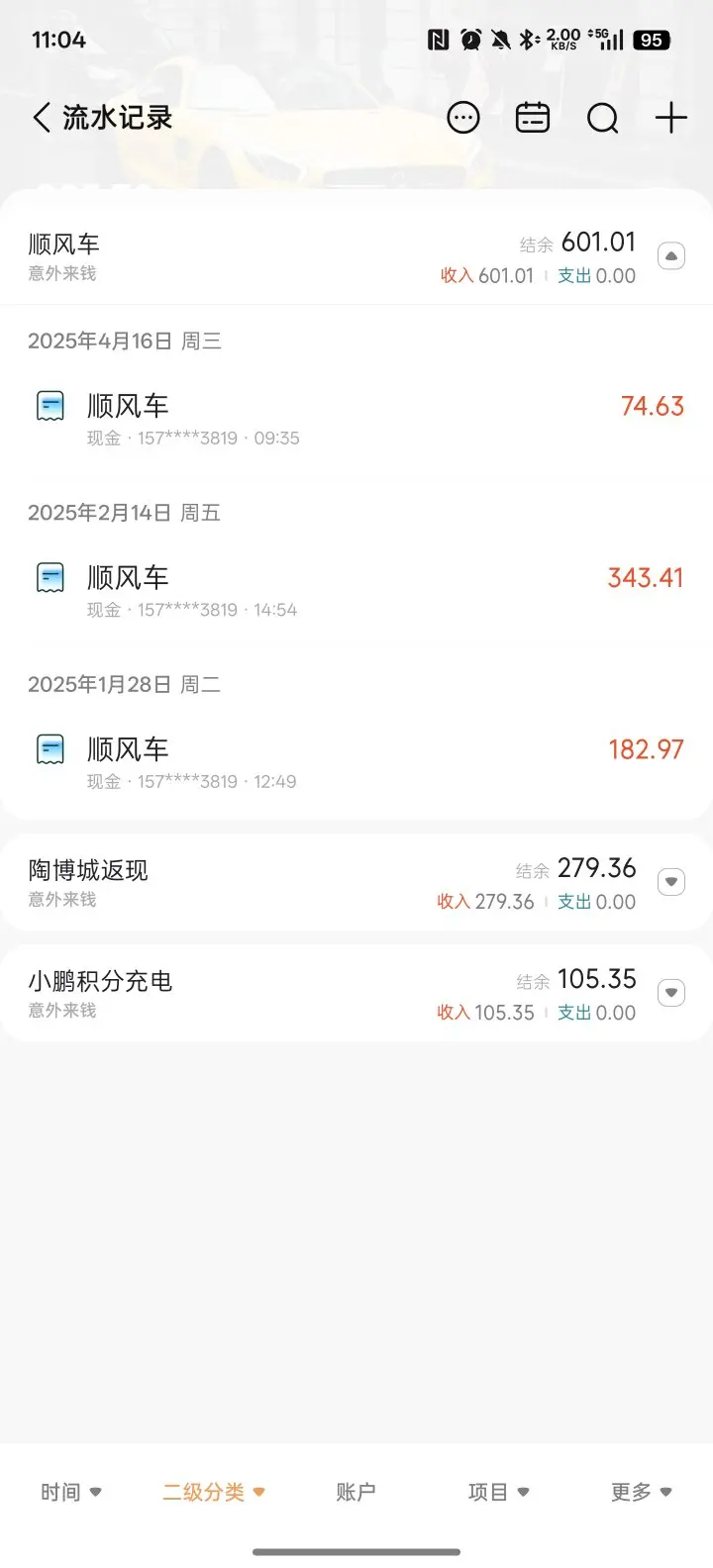Open the more options circle menu
Screen dimensions: 713x1568
[463, 119]
